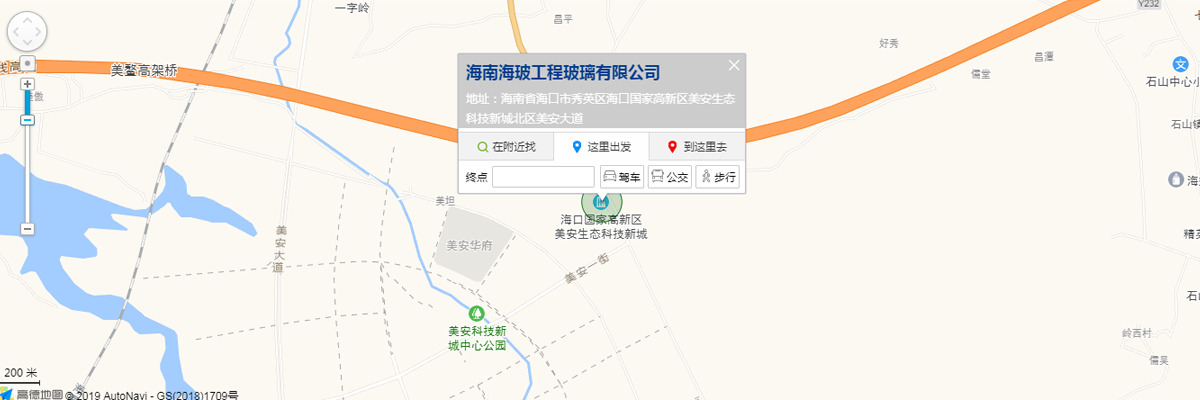1200x400 pixels.
Task: Close the 海南海玻工程玻璃有限公司 info popup
Action: click(x=734, y=66)
